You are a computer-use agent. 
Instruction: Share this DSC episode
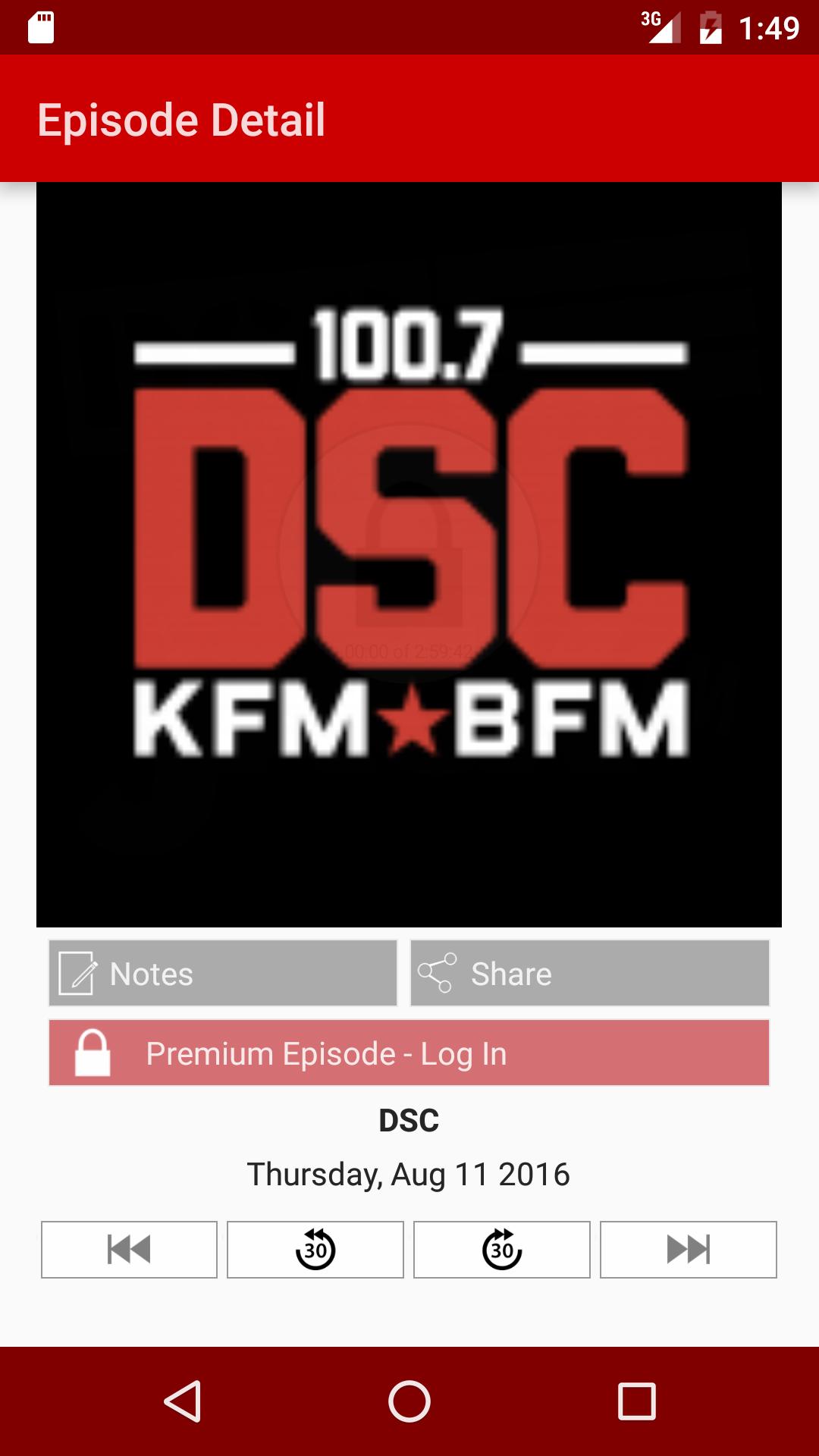[x=589, y=973]
